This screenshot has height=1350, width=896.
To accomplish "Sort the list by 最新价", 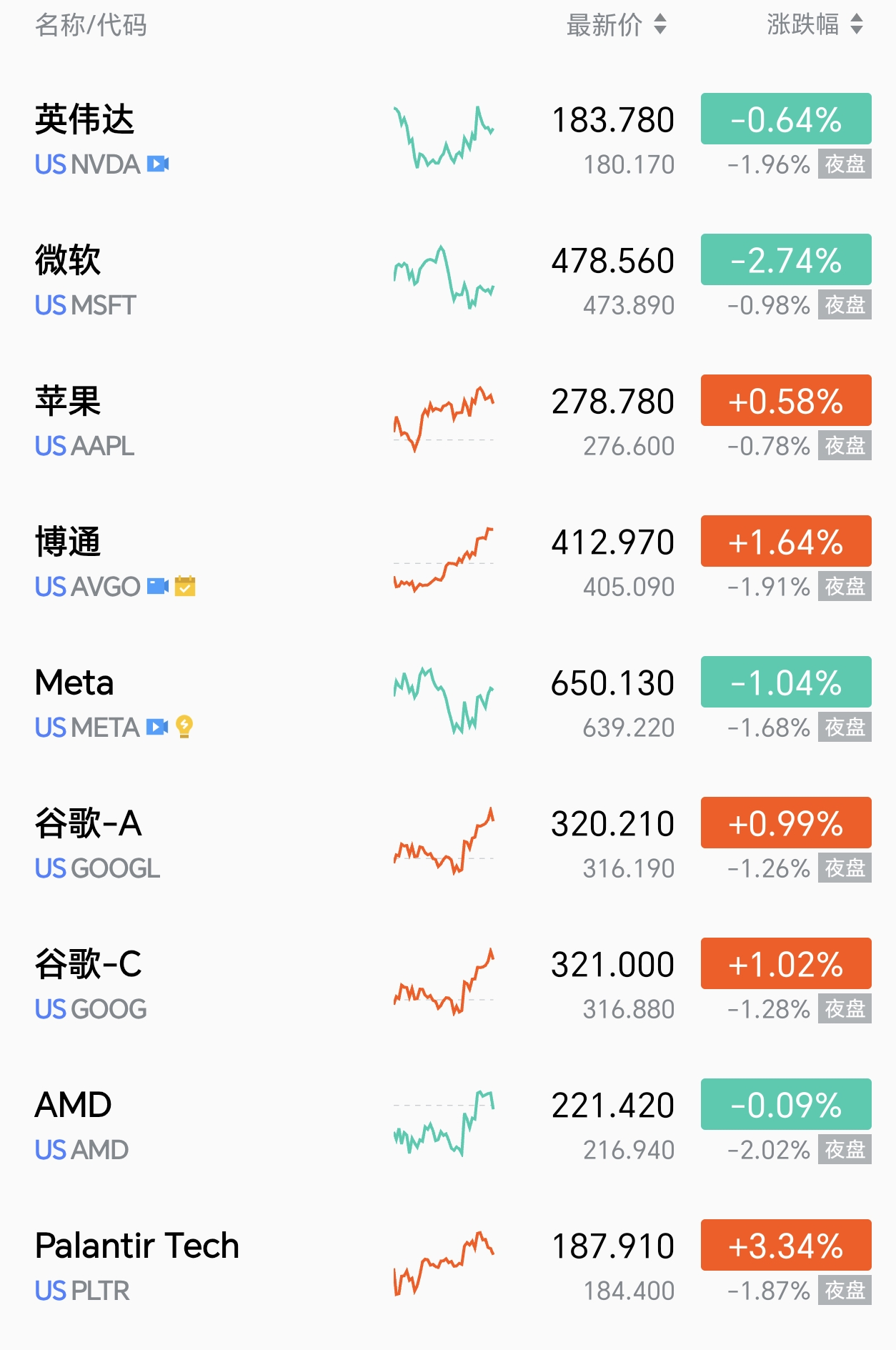I will (x=616, y=25).
